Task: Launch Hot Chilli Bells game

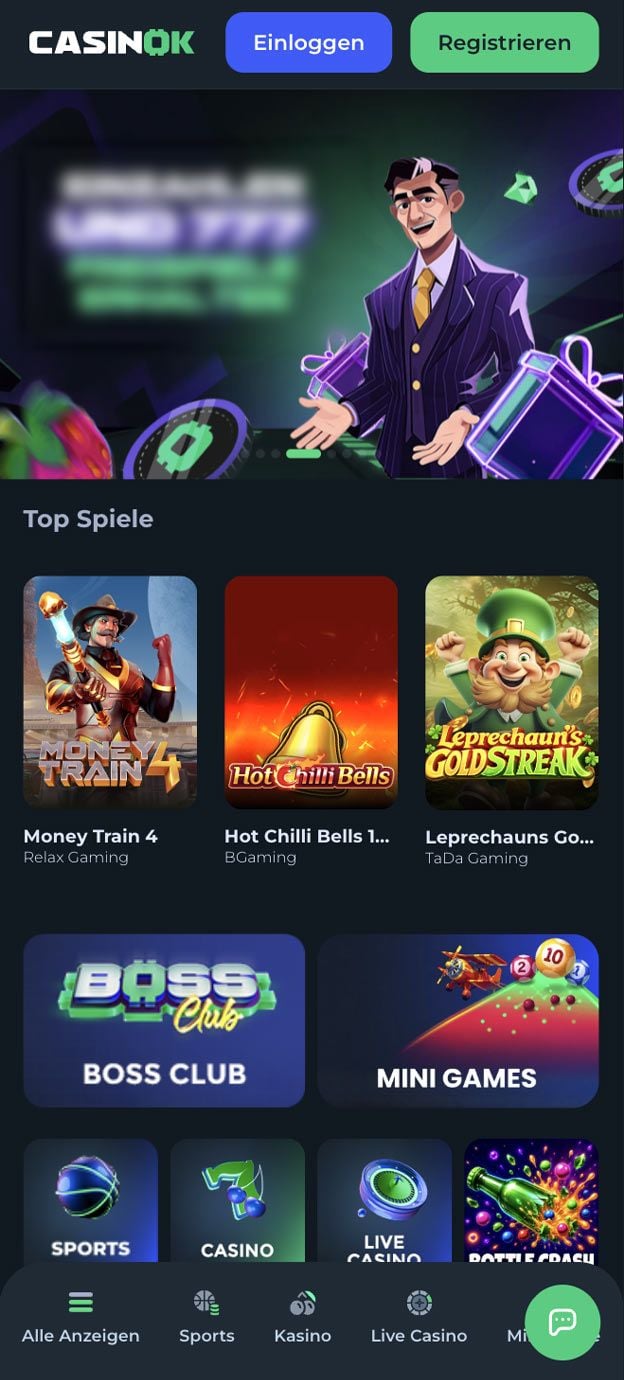Action: 311,692
